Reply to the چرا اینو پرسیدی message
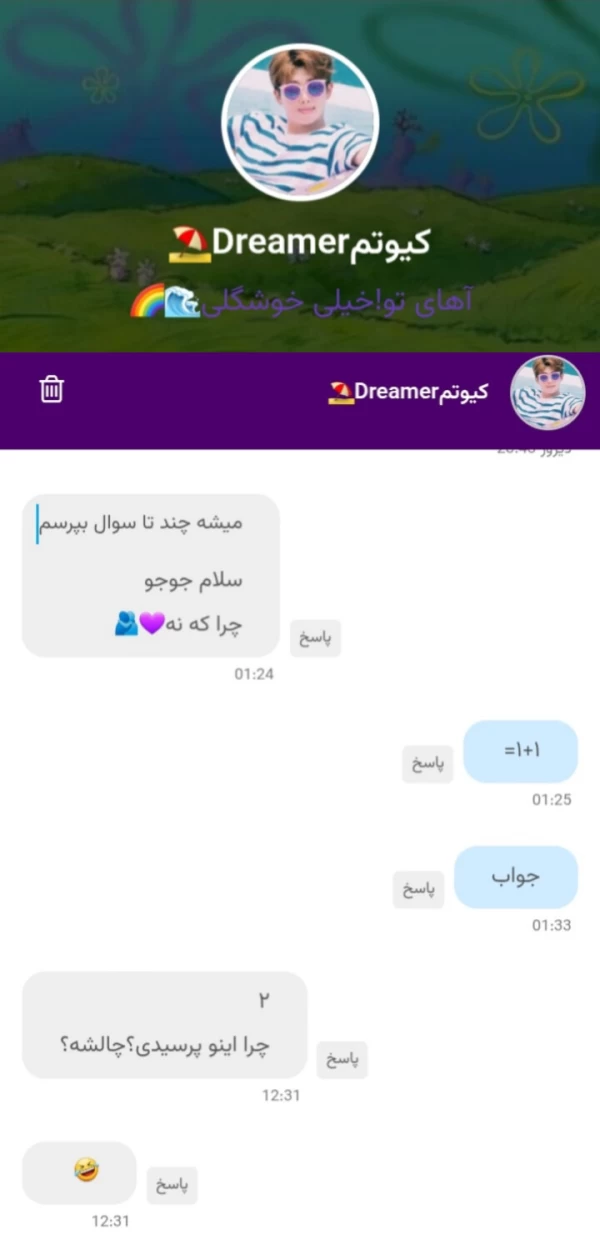The image size is (600, 1239). pyautogui.click(x=342, y=1060)
